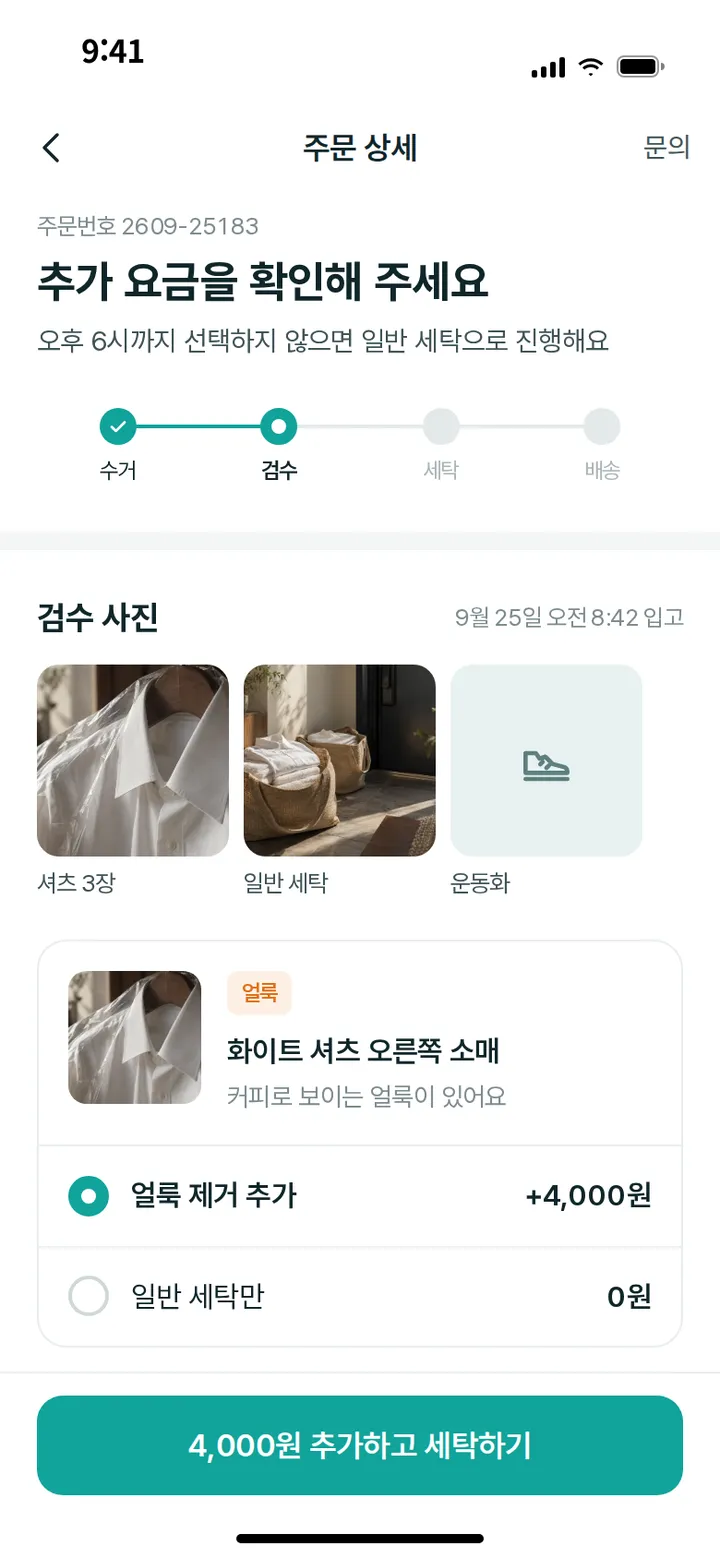Open 문의 in the top bar
Image resolution: width=720 pixels, height=1558 pixels.
pyautogui.click(x=666, y=148)
